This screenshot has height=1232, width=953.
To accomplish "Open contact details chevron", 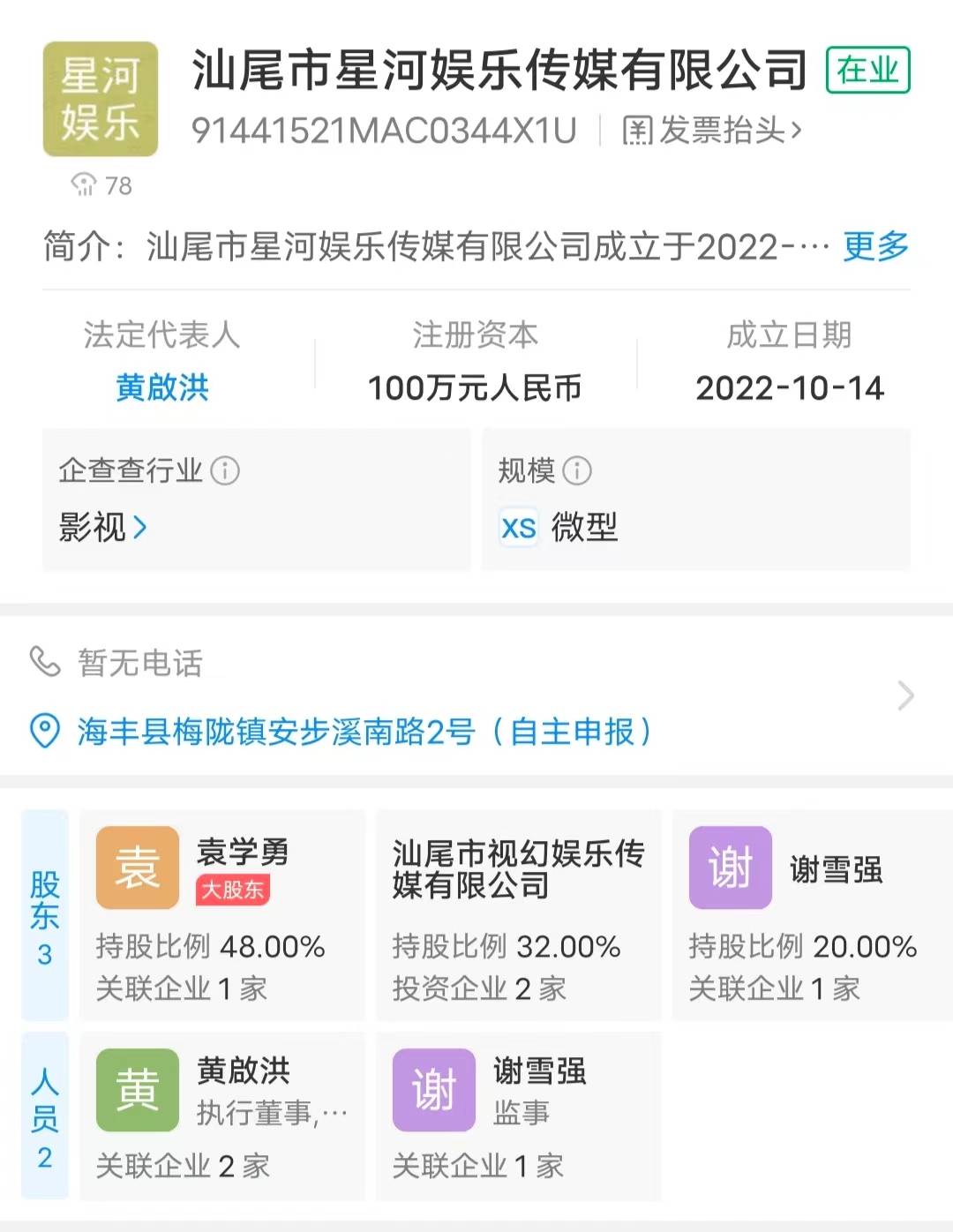I will 905,696.
